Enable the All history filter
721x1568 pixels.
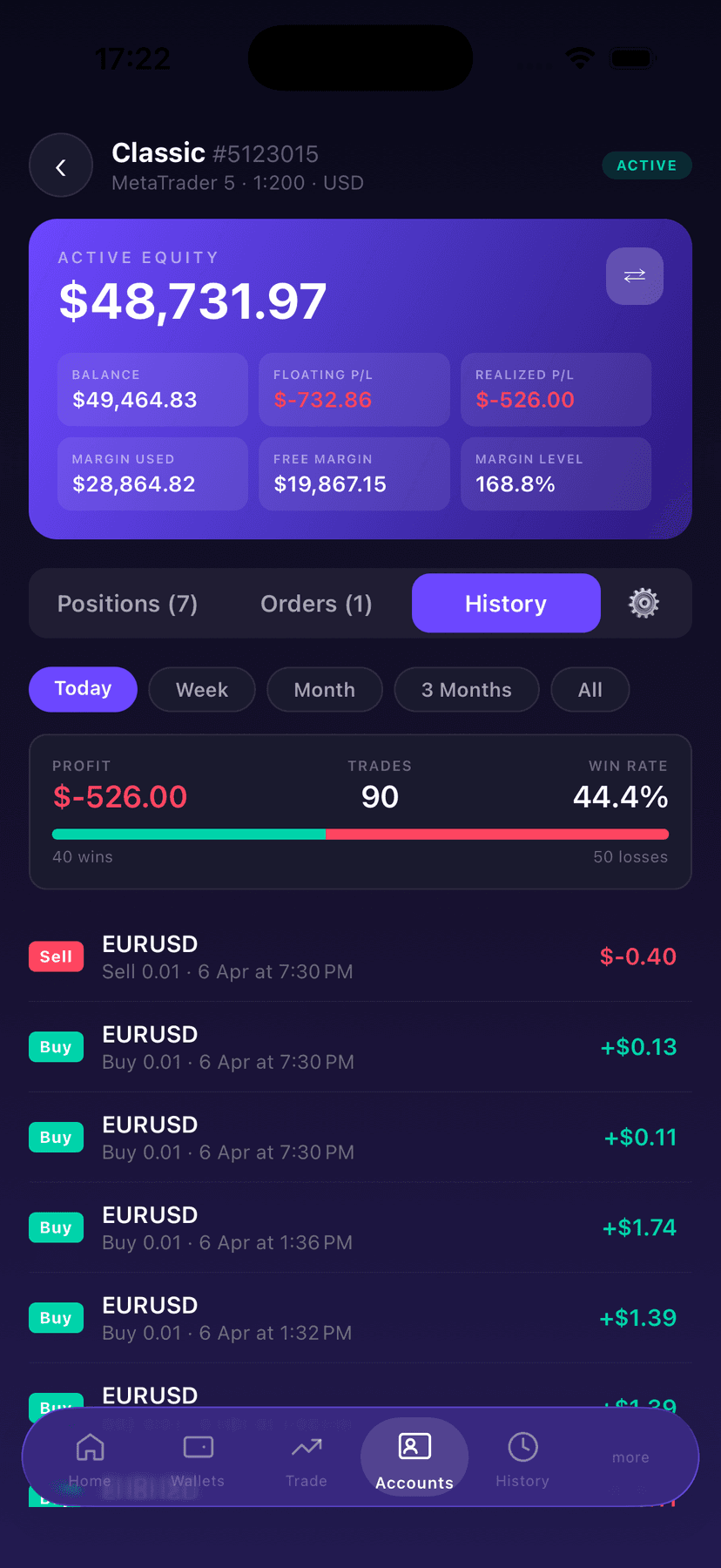click(590, 689)
